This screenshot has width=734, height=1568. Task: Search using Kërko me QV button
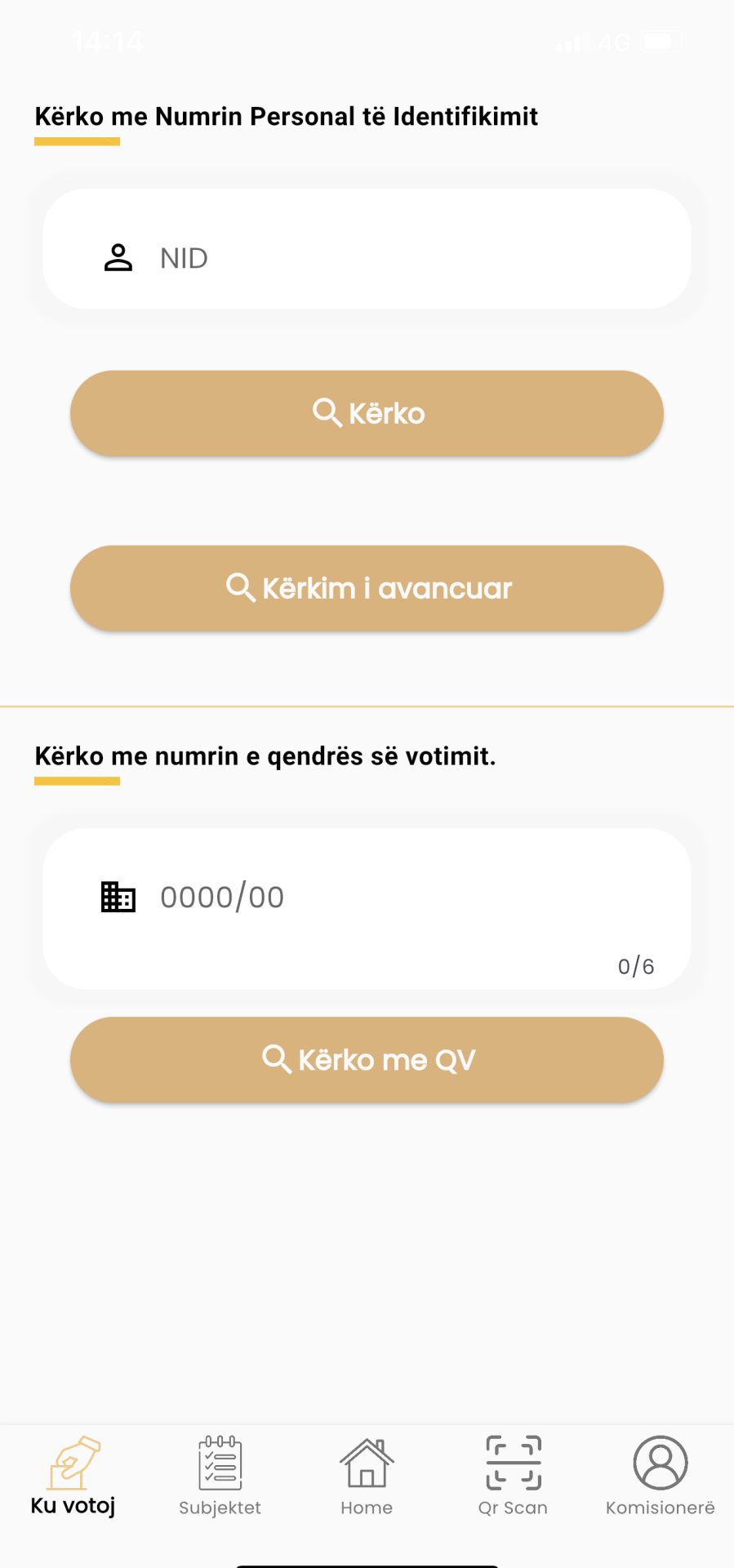pyautogui.click(x=367, y=1059)
